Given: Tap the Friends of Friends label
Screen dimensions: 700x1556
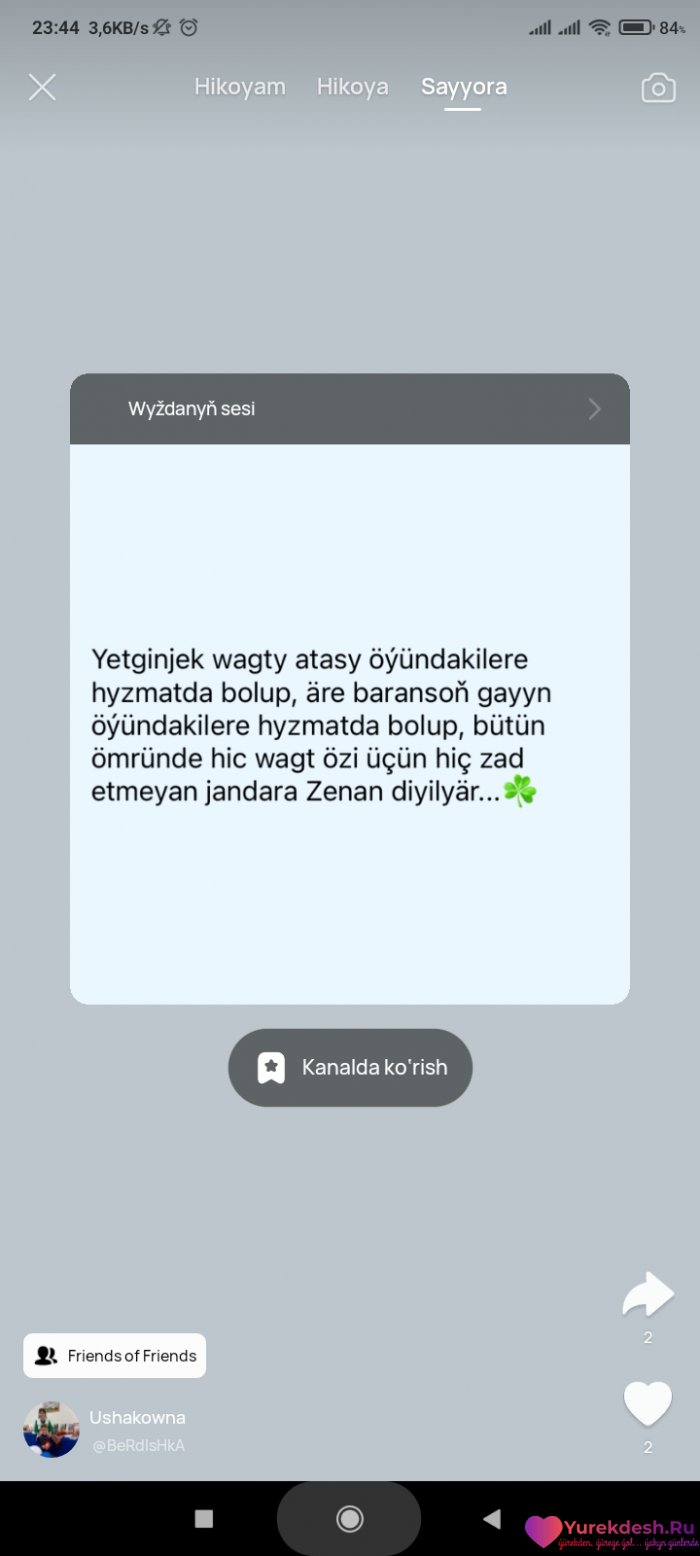Looking at the screenshot, I should tap(115, 1356).
